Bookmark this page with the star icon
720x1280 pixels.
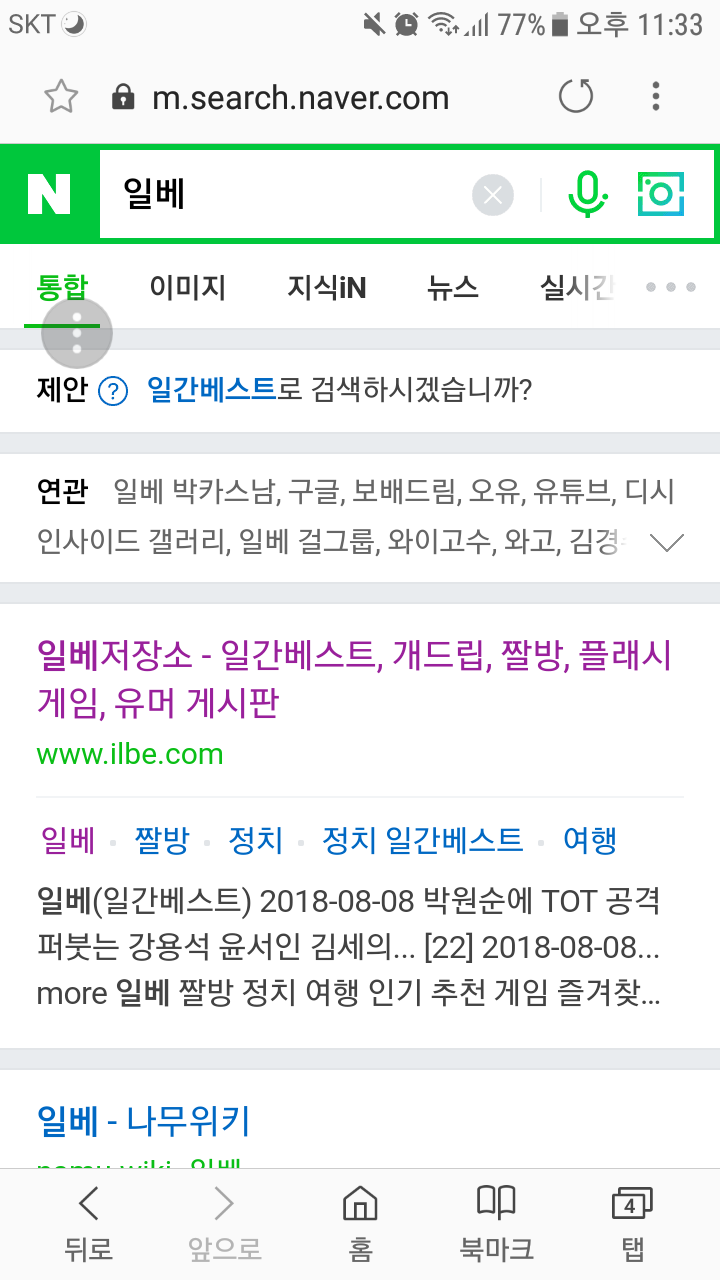click(x=61, y=97)
